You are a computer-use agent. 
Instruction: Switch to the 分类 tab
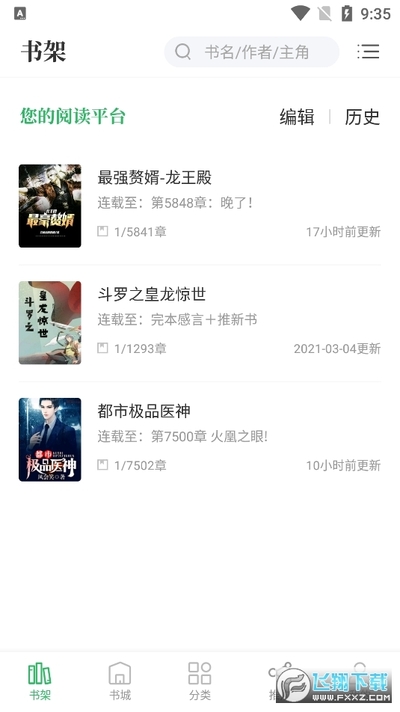pos(200,681)
